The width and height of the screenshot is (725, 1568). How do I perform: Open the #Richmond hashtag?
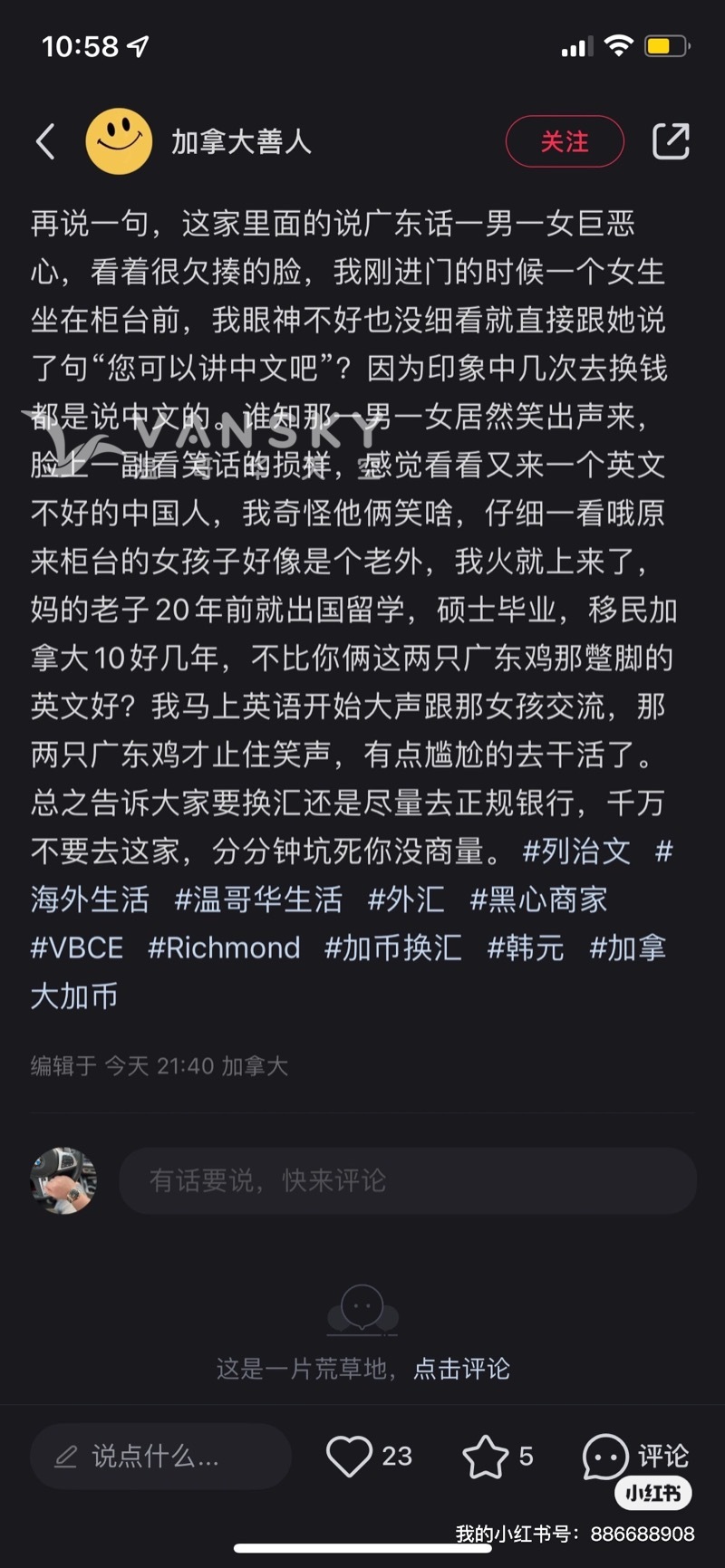[224, 948]
